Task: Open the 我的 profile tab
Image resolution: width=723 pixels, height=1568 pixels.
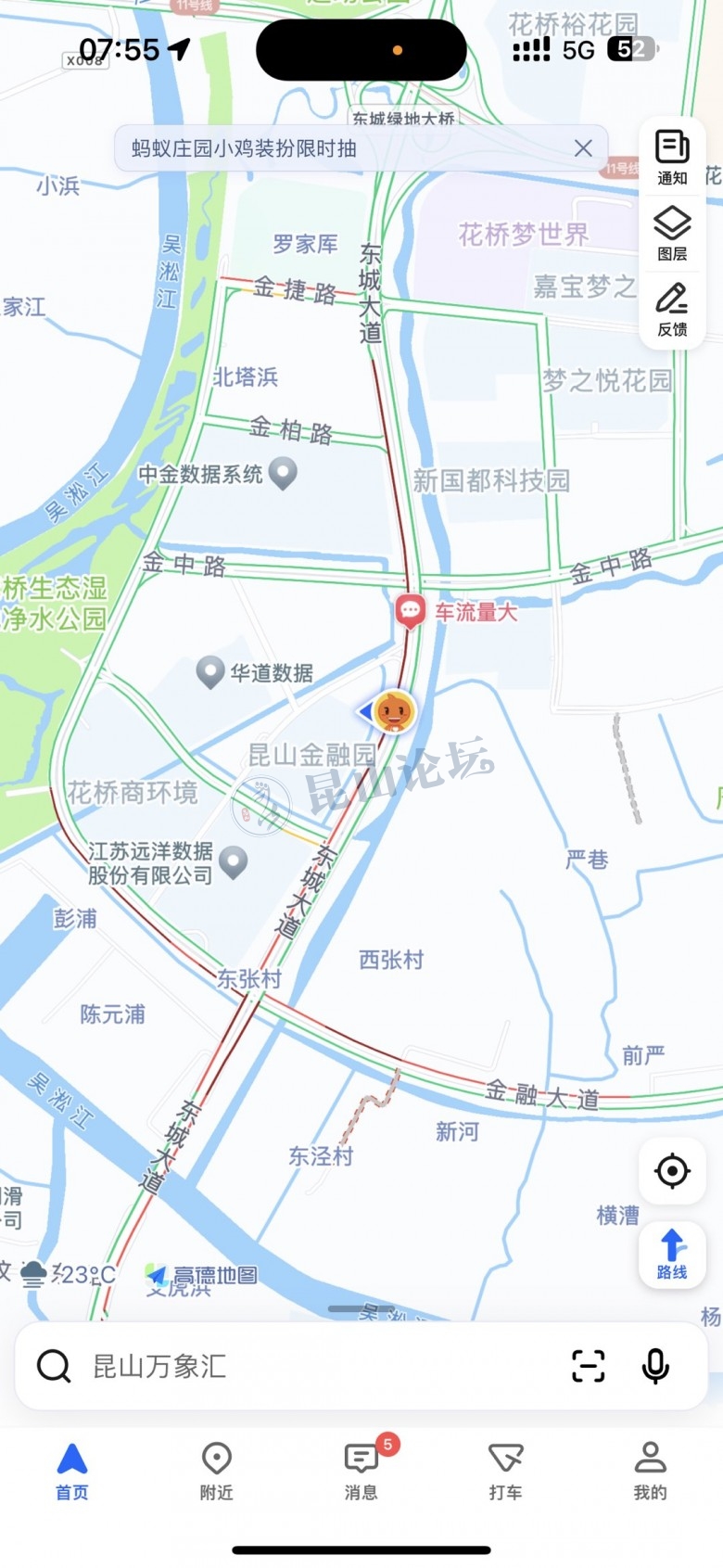Action: [x=650, y=1471]
